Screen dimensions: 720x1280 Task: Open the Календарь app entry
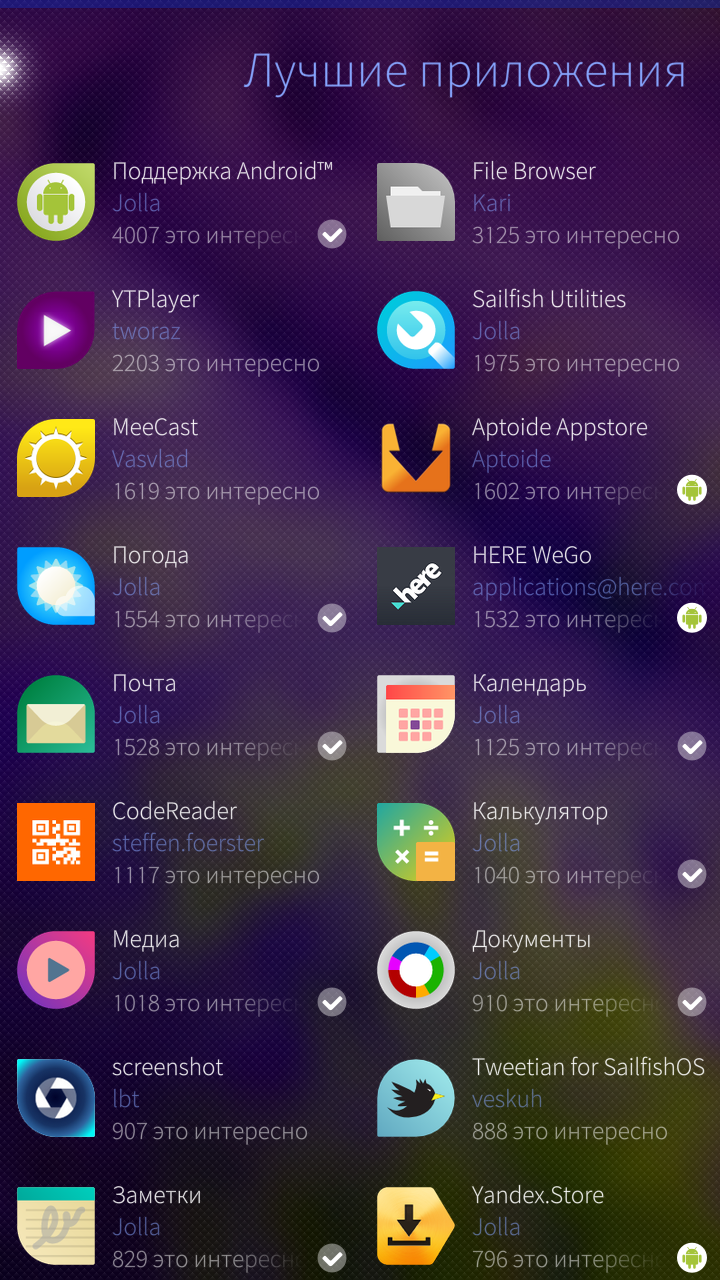540,715
